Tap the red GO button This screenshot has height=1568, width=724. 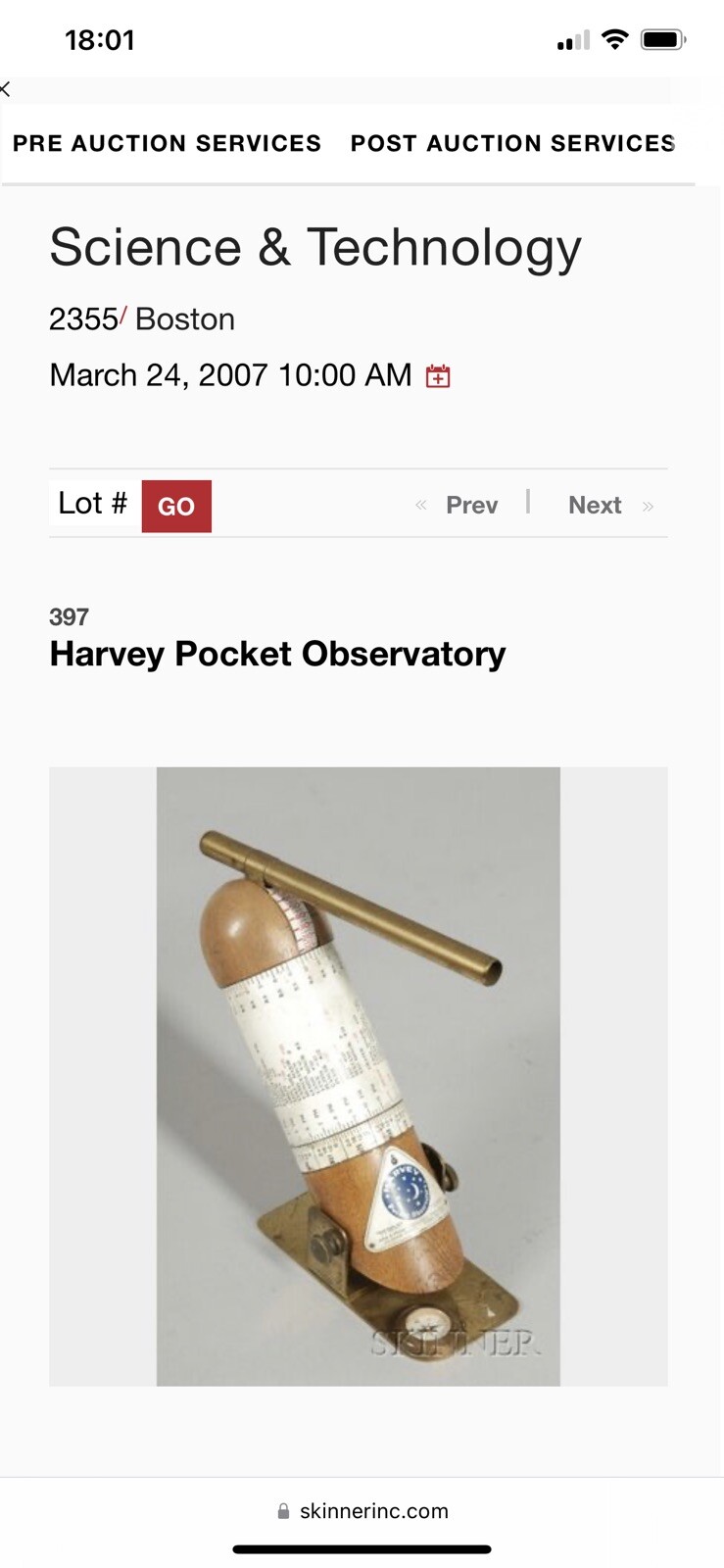[176, 506]
